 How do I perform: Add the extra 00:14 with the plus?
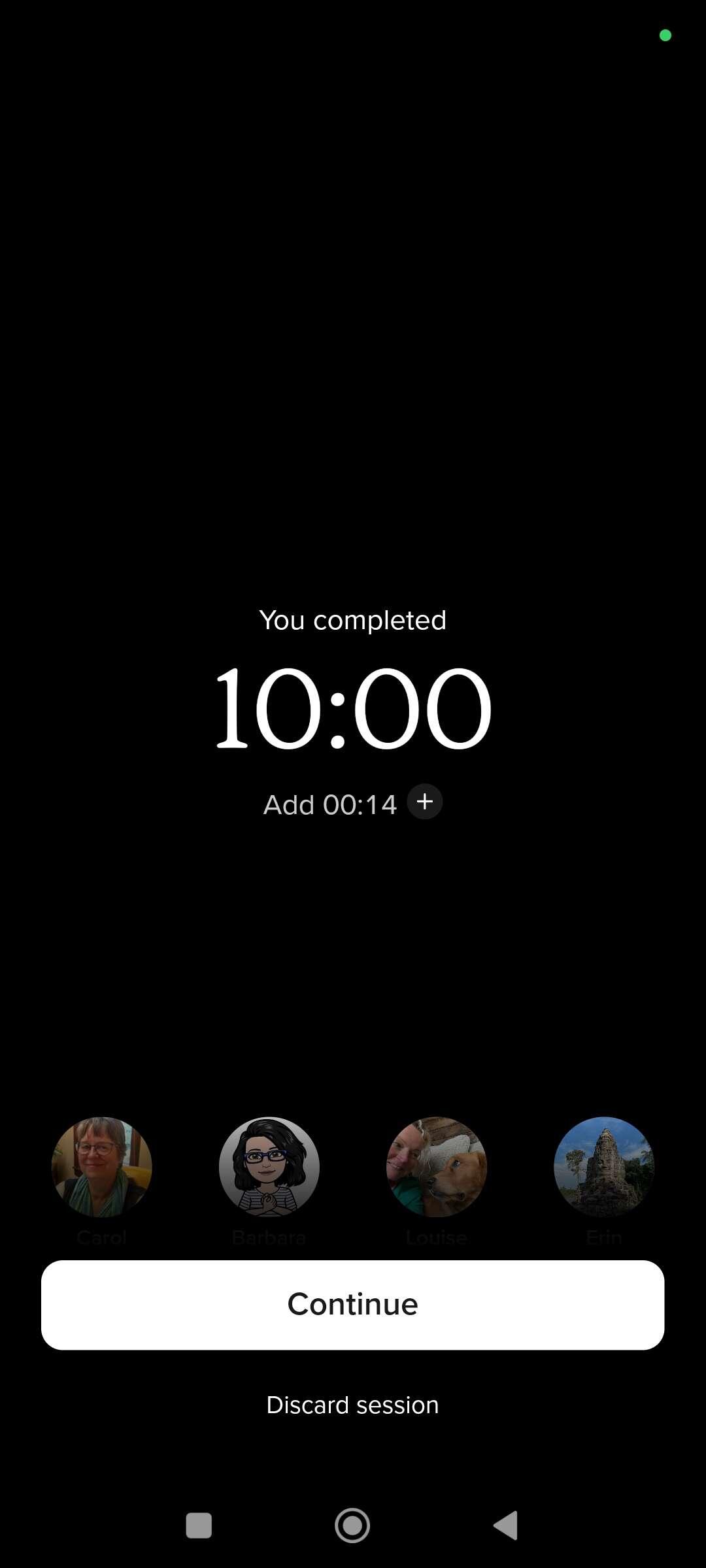[x=425, y=802]
